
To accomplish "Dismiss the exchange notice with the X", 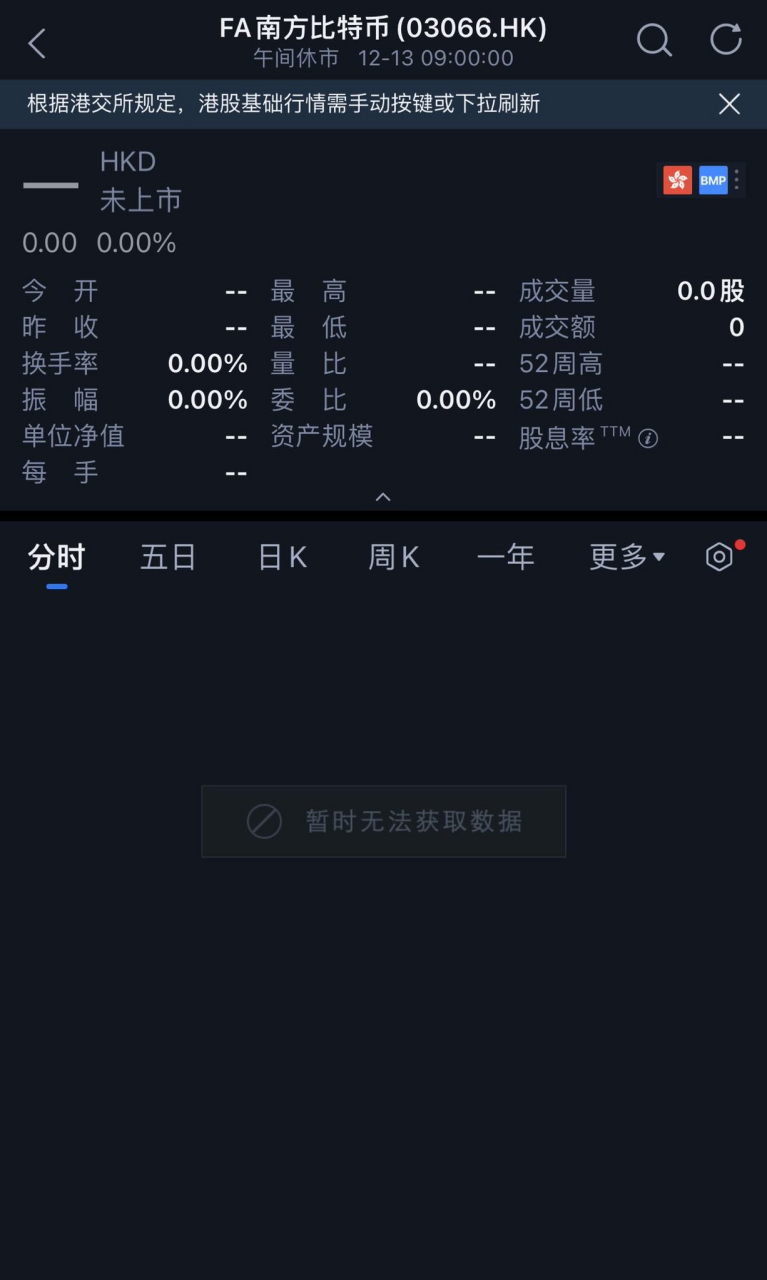I will click(730, 104).
